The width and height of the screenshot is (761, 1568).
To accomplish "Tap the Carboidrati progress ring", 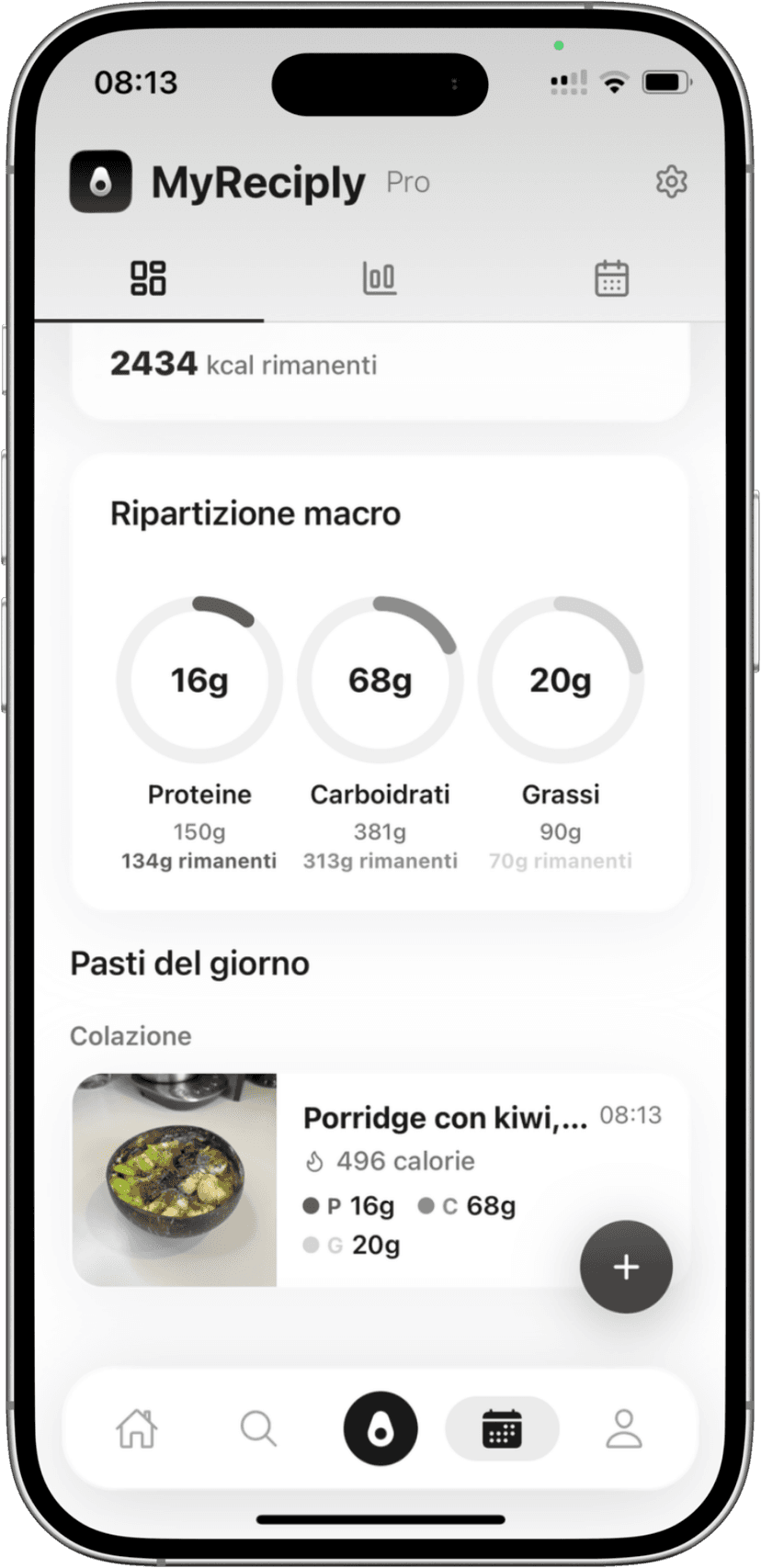I will pos(380,680).
